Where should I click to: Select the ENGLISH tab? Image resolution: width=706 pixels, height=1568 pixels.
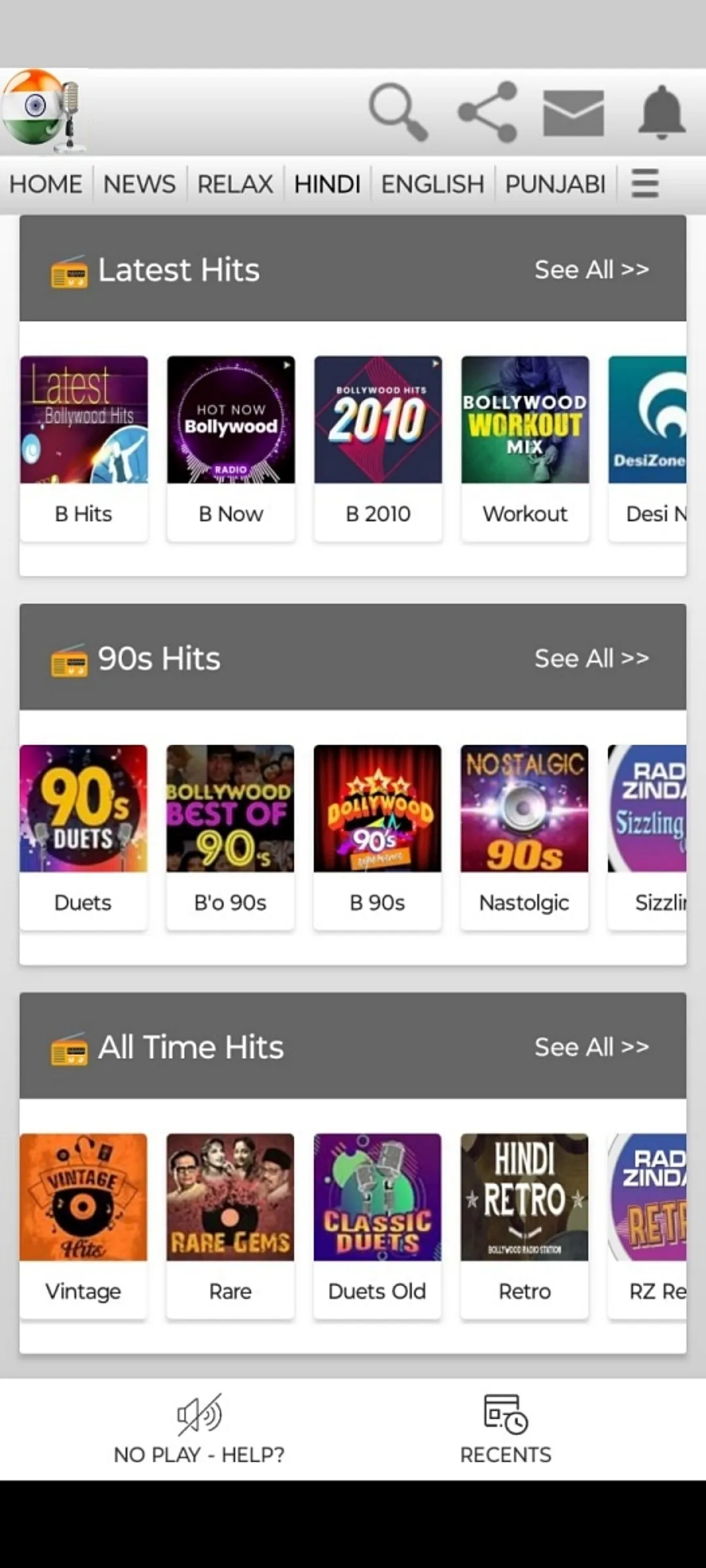click(x=433, y=184)
